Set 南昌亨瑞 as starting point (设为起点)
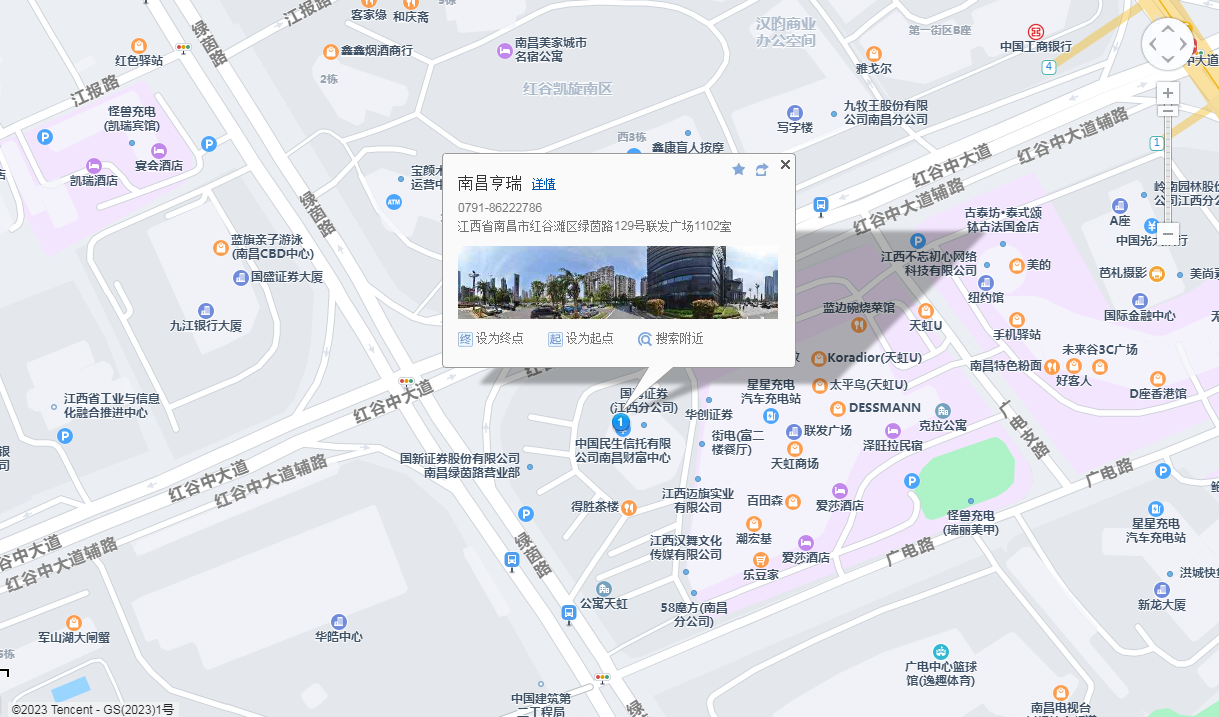The width and height of the screenshot is (1219, 717). [x=581, y=339]
